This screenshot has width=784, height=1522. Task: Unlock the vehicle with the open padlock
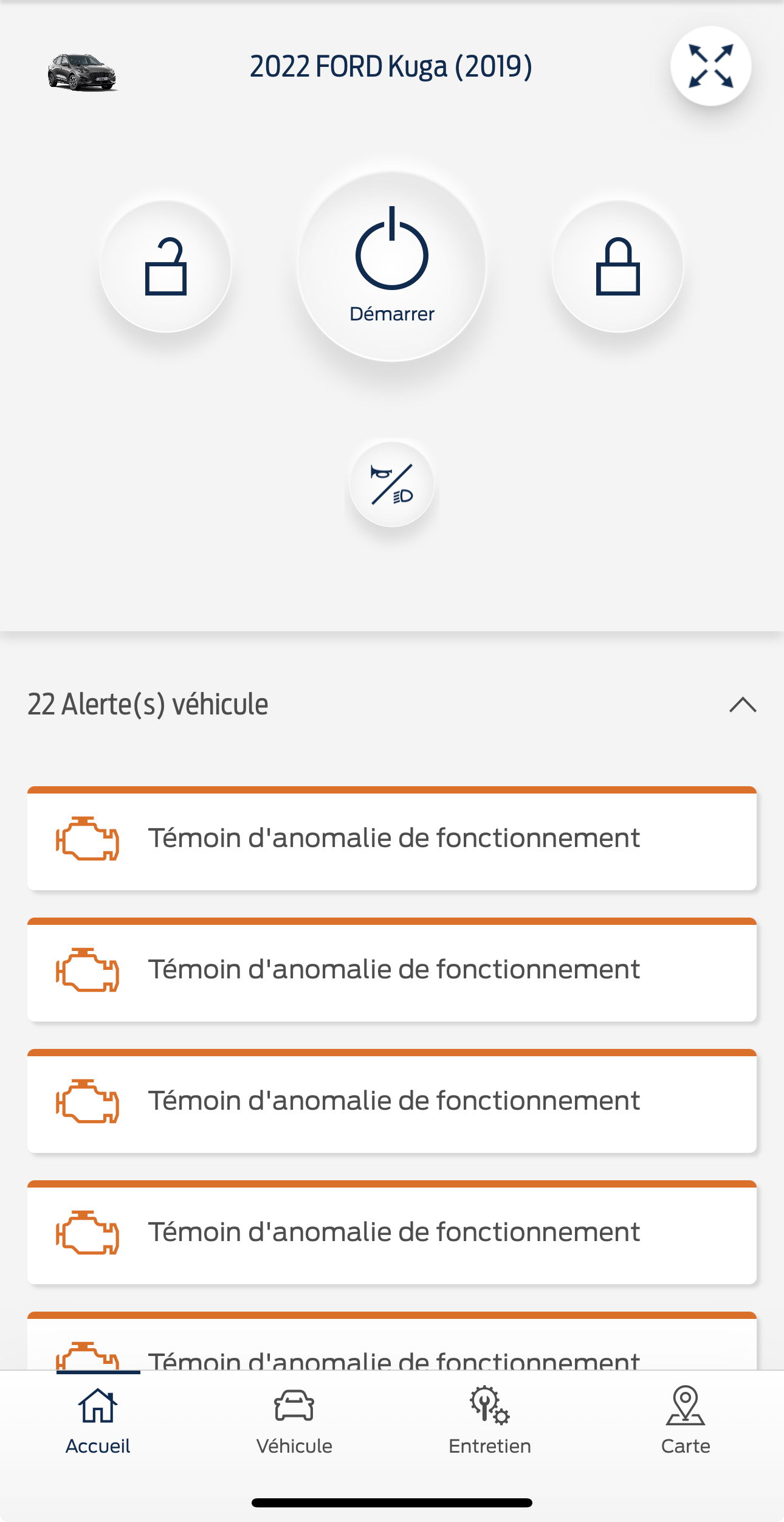click(165, 266)
